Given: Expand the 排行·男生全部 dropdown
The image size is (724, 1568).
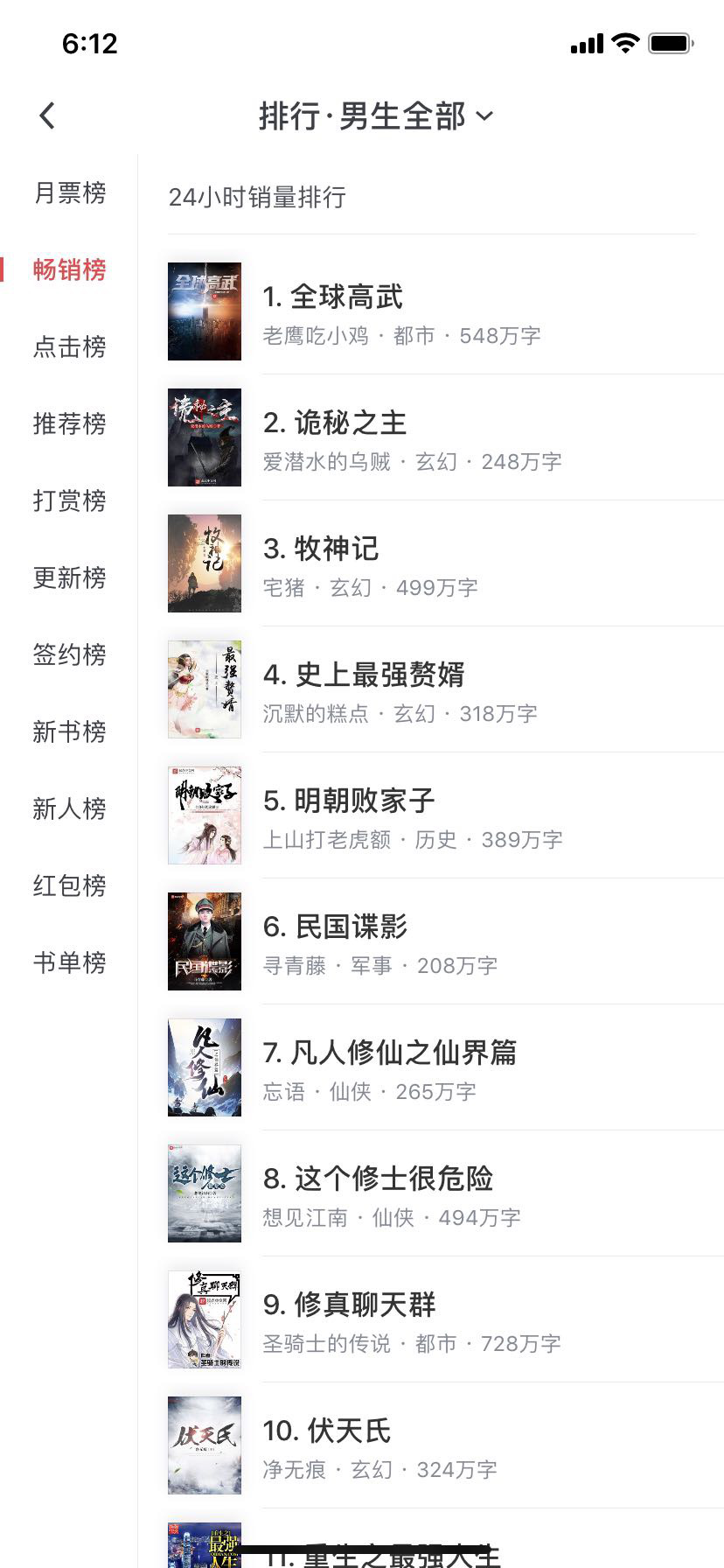Looking at the screenshot, I should 376,115.
